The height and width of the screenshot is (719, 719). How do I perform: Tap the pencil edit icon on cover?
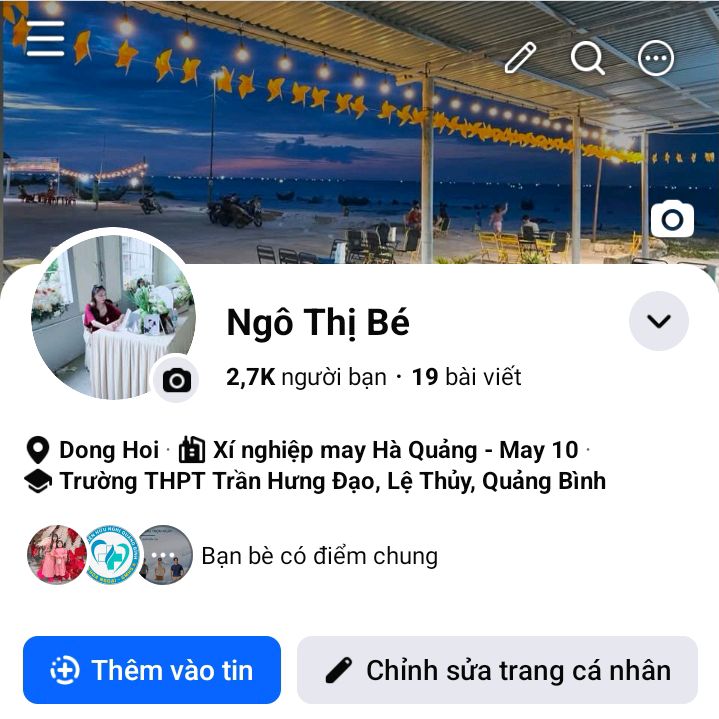click(520, 58)
